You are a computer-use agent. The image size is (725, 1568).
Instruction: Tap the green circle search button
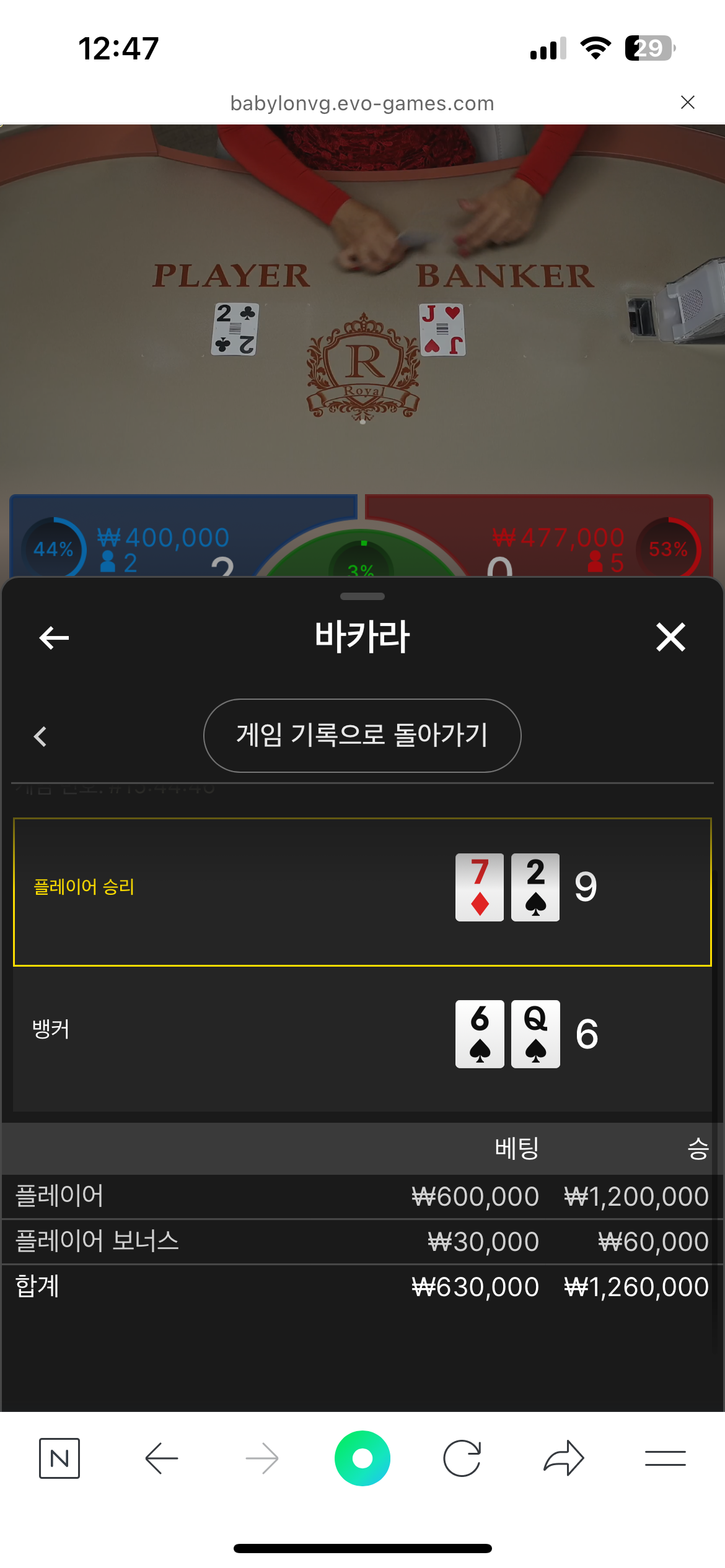click(x=362, y=1458)
